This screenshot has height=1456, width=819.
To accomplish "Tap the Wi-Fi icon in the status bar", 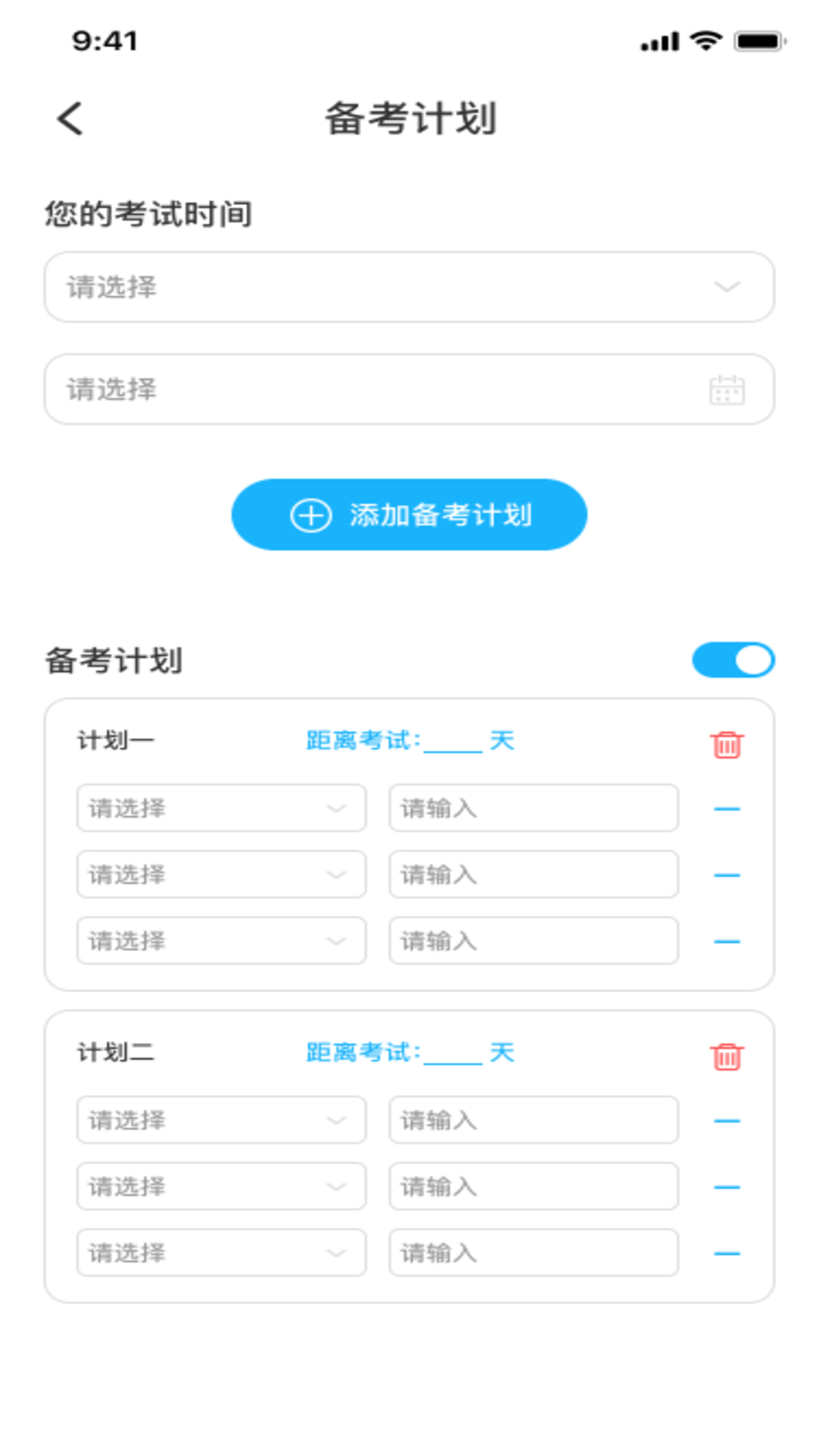I will click(x=706, y=42).
